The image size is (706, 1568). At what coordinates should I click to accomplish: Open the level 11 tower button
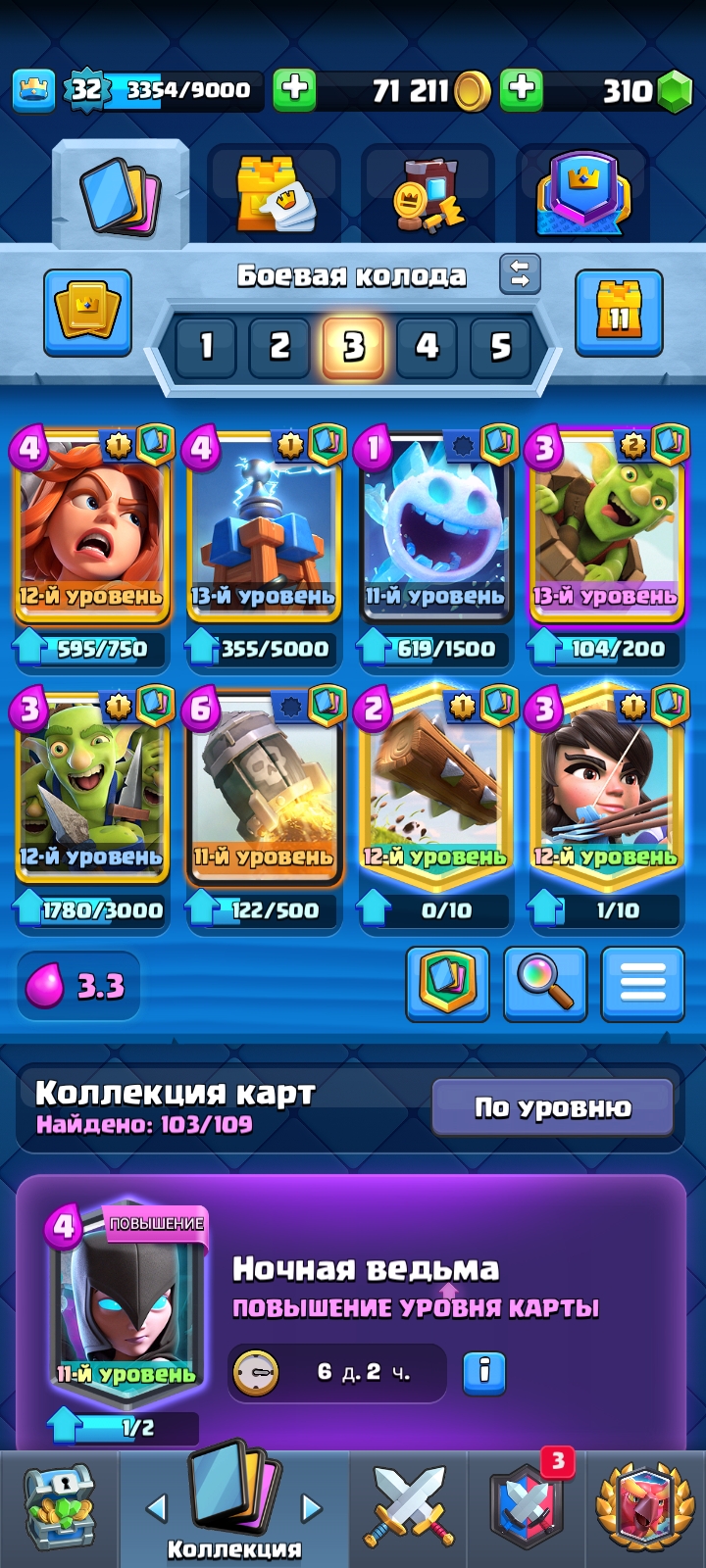(619, 314)
